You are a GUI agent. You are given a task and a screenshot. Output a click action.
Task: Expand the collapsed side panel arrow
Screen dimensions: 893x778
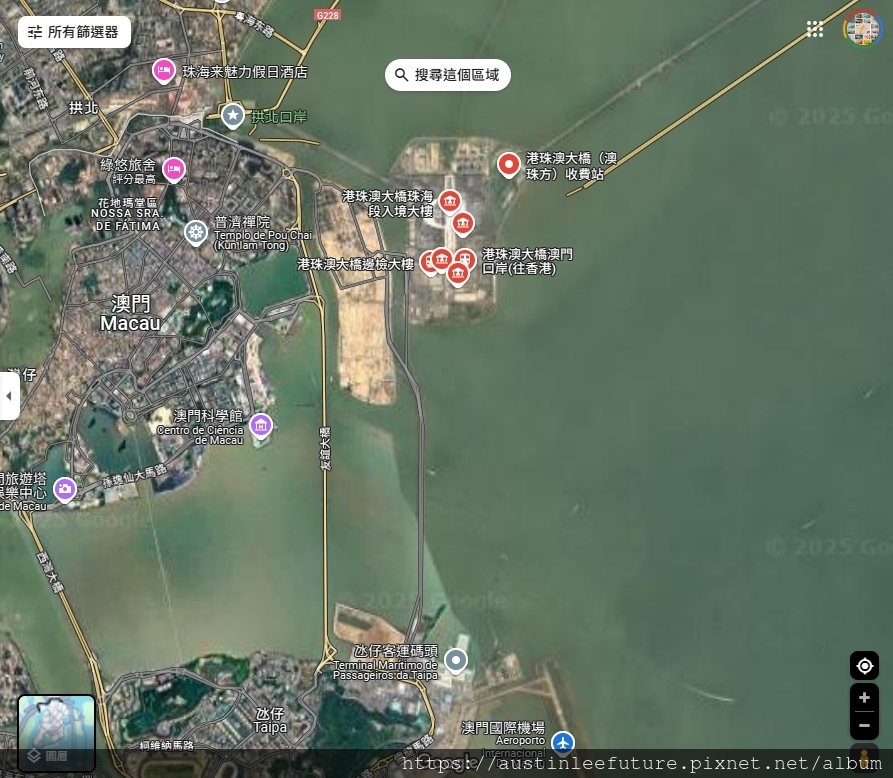click(9, 396)
